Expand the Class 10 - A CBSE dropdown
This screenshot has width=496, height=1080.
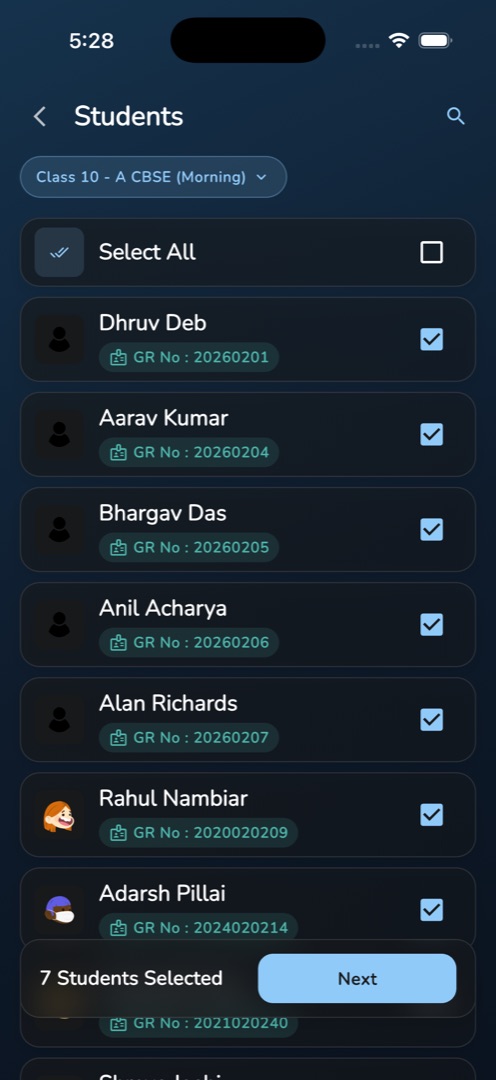pos(153,177)
